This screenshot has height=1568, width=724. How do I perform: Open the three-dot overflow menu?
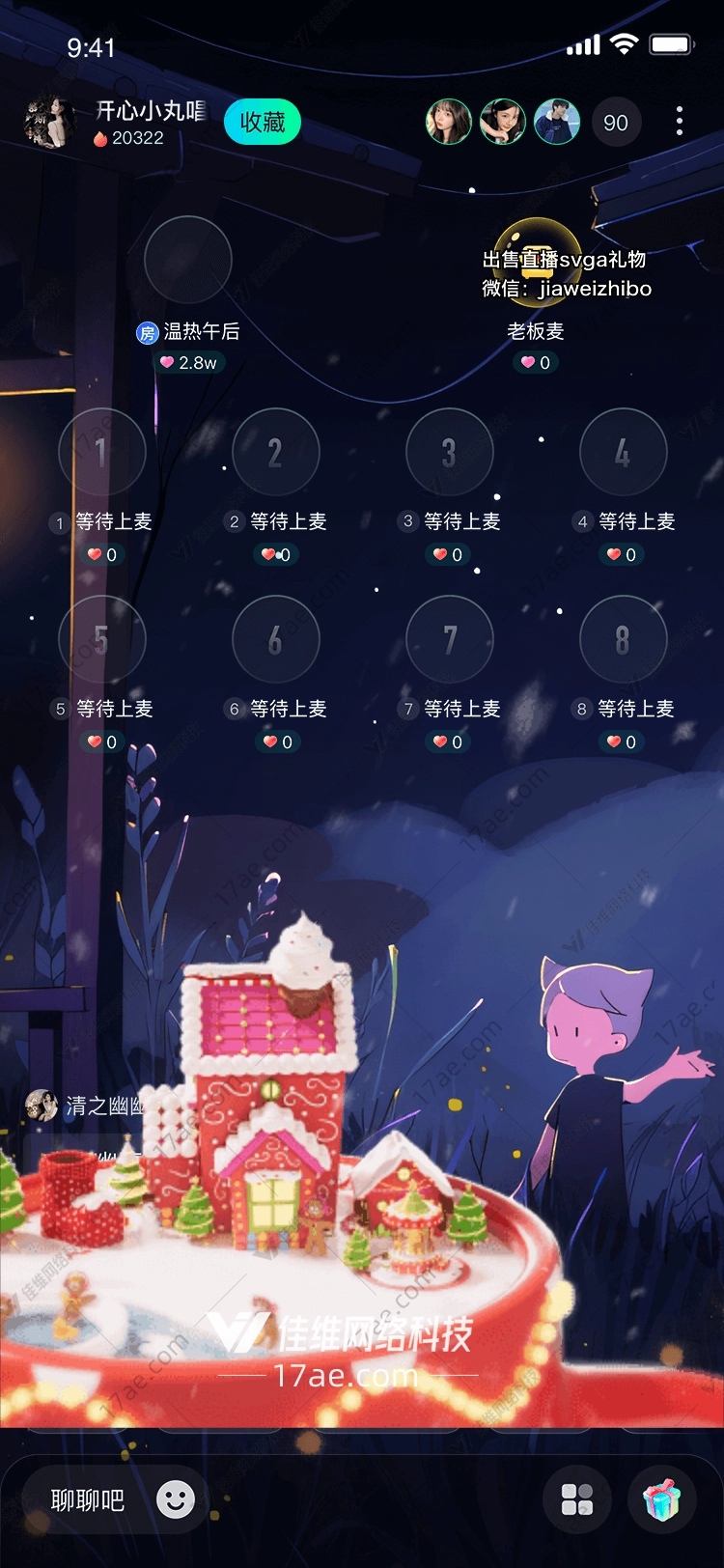[x=680, y=122]
